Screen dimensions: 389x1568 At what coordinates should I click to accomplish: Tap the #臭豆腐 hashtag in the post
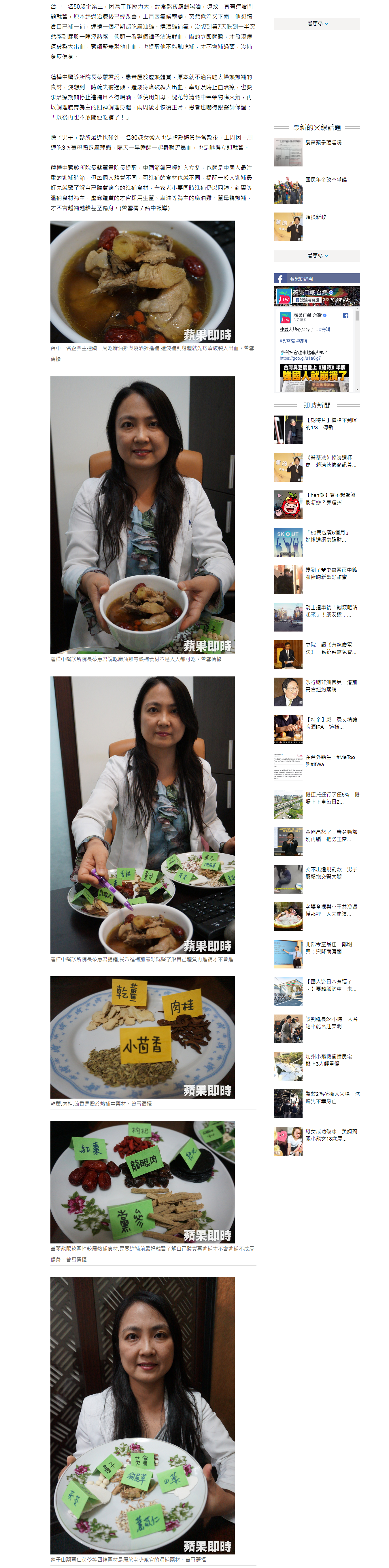[287, 341]
